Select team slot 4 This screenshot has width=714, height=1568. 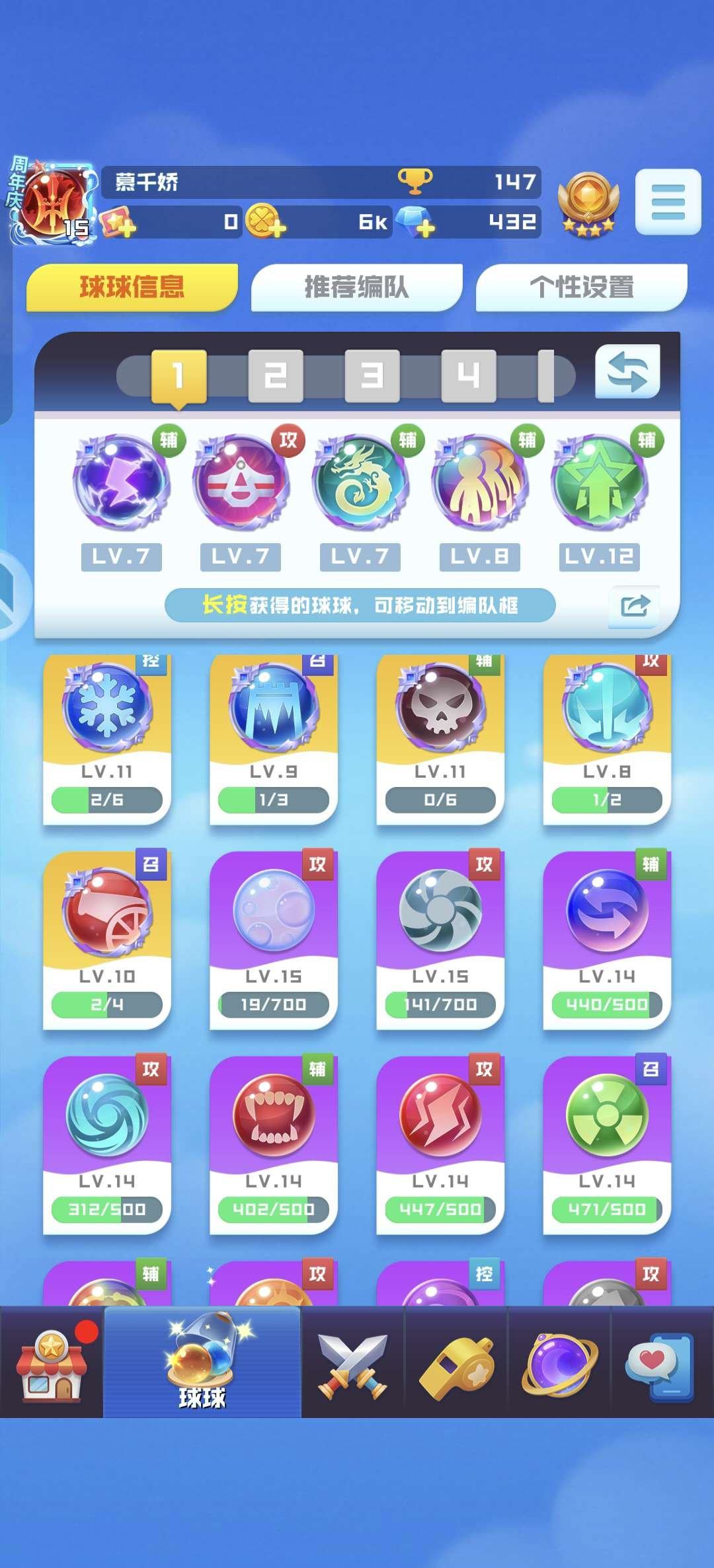coord(468,376)
